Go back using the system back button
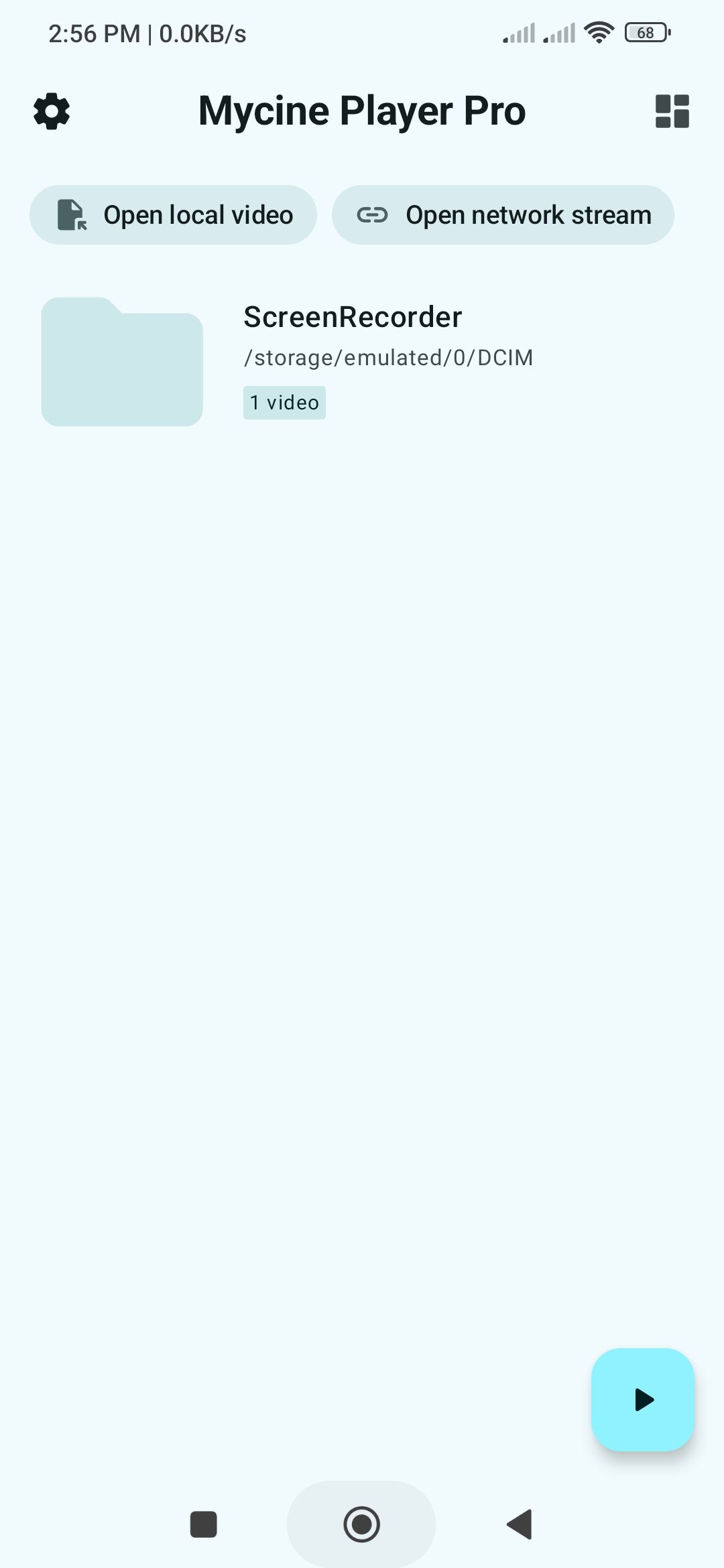 coord(520,1524)
